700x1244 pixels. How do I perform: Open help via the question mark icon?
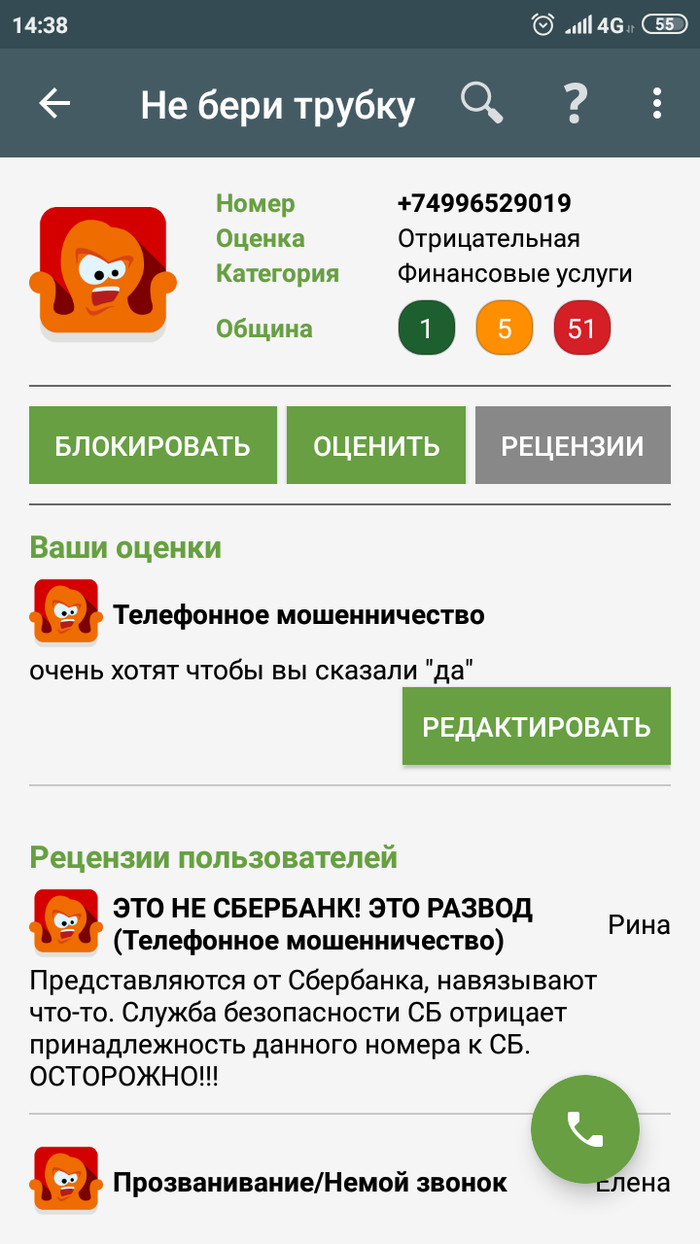pyautogui.click(x=574, y=104)
